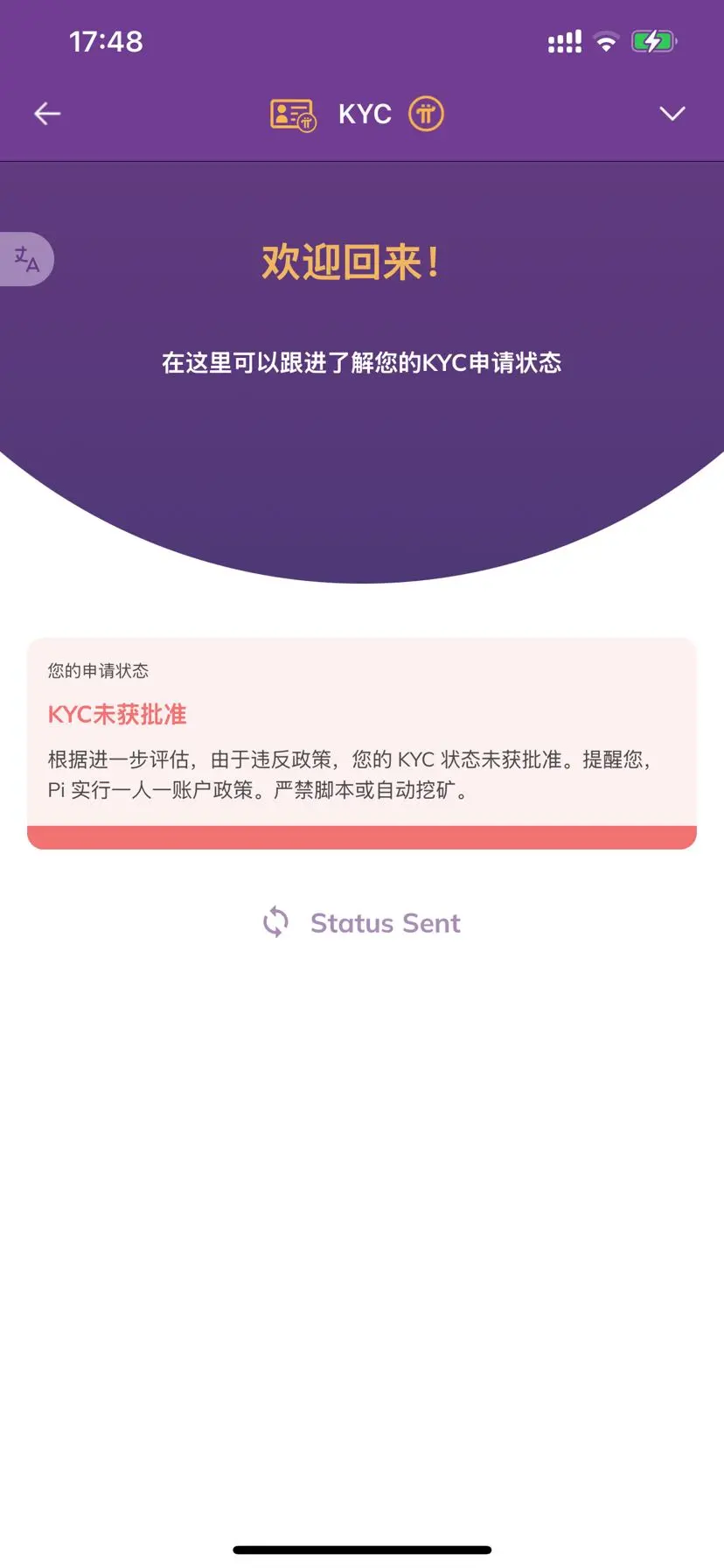Viewport: 724px width, 1568px height.
Task: Select the cellular signal bars icon
Action: [563, 39]
